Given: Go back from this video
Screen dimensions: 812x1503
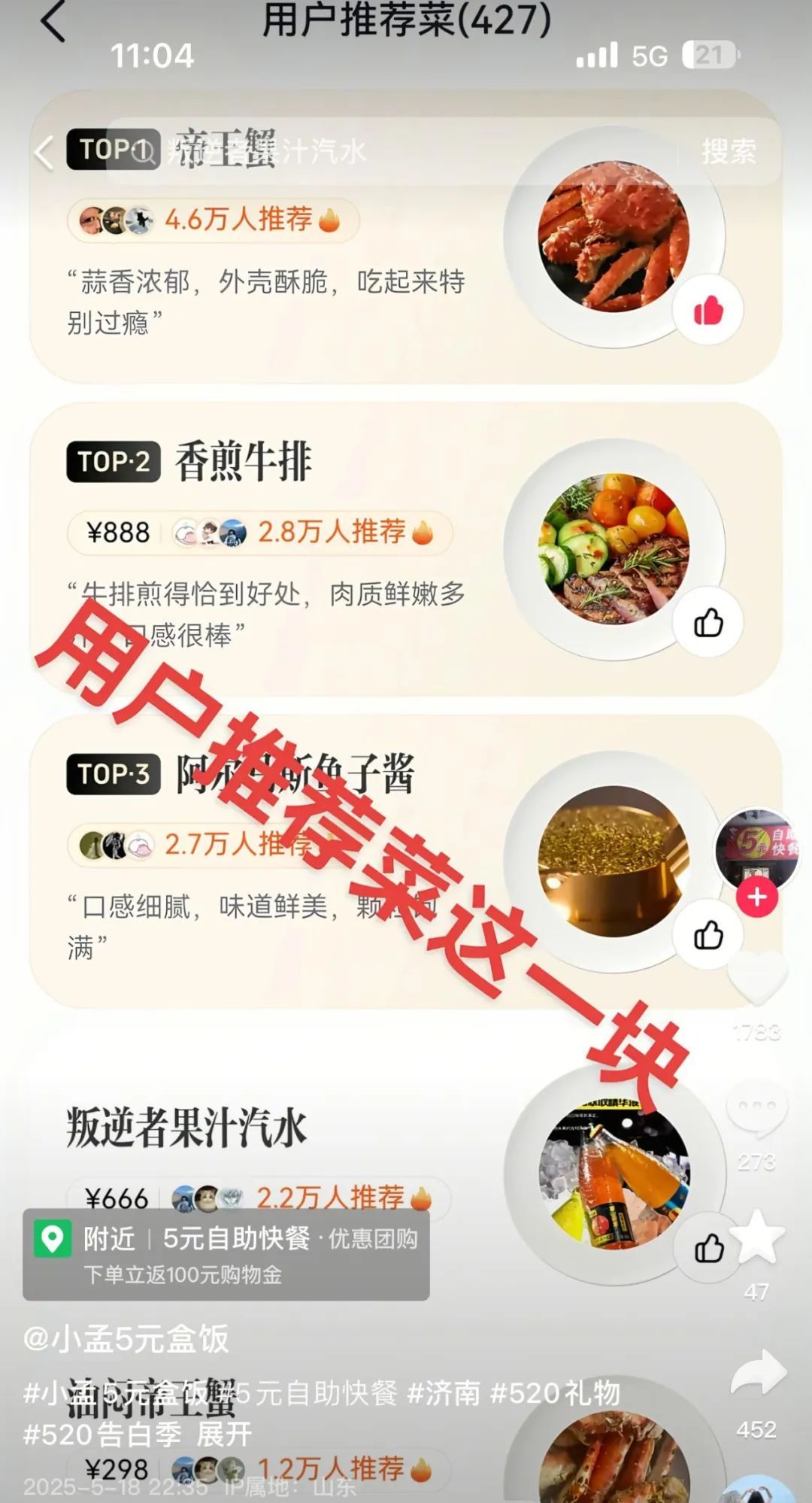Looking at the screenshot, I should click(44, 153).
